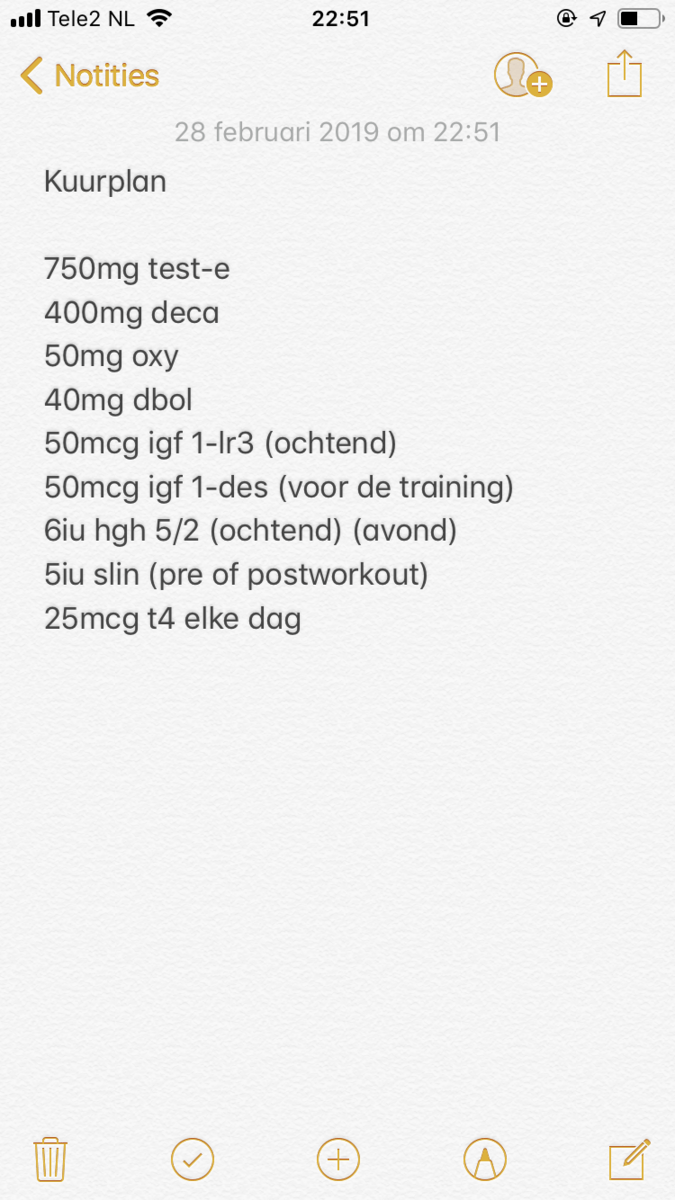
Task: Add people to this note
Action: [522, 76]
